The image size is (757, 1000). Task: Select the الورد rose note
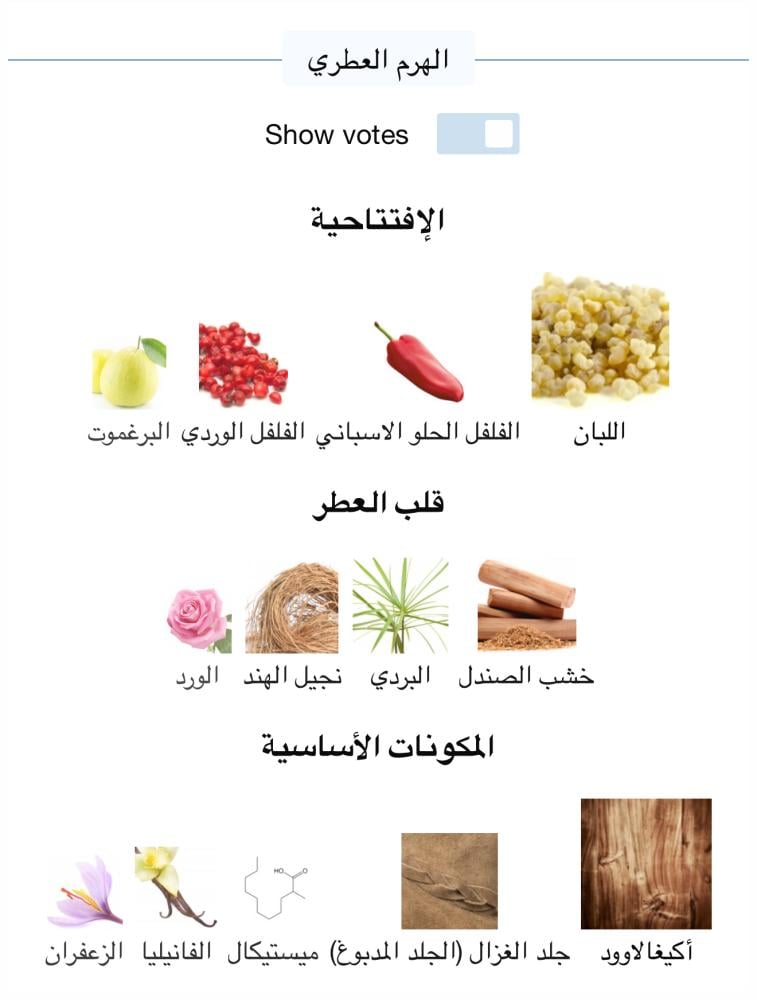tap(198, 620)
